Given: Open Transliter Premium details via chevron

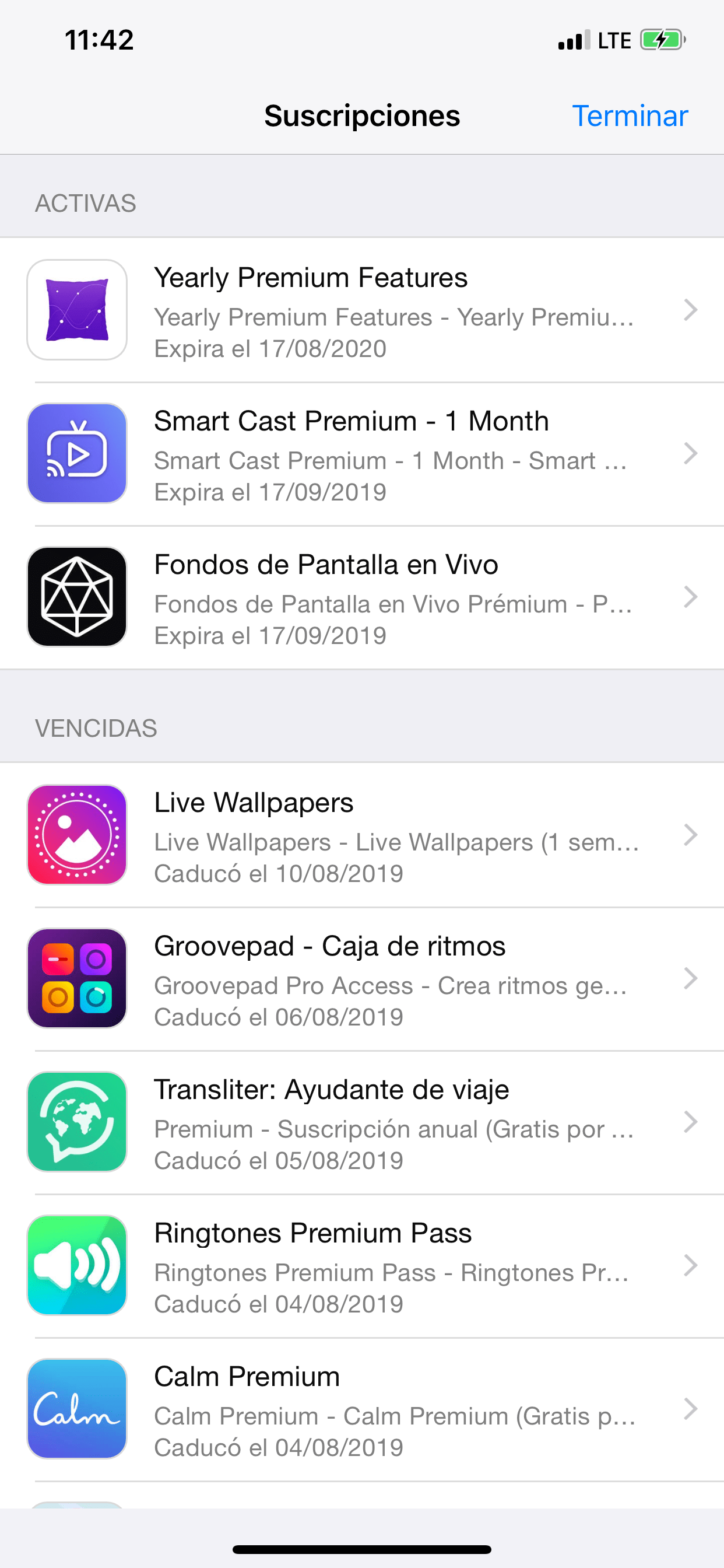Looking at the screenshot, I should [691, 1122].
